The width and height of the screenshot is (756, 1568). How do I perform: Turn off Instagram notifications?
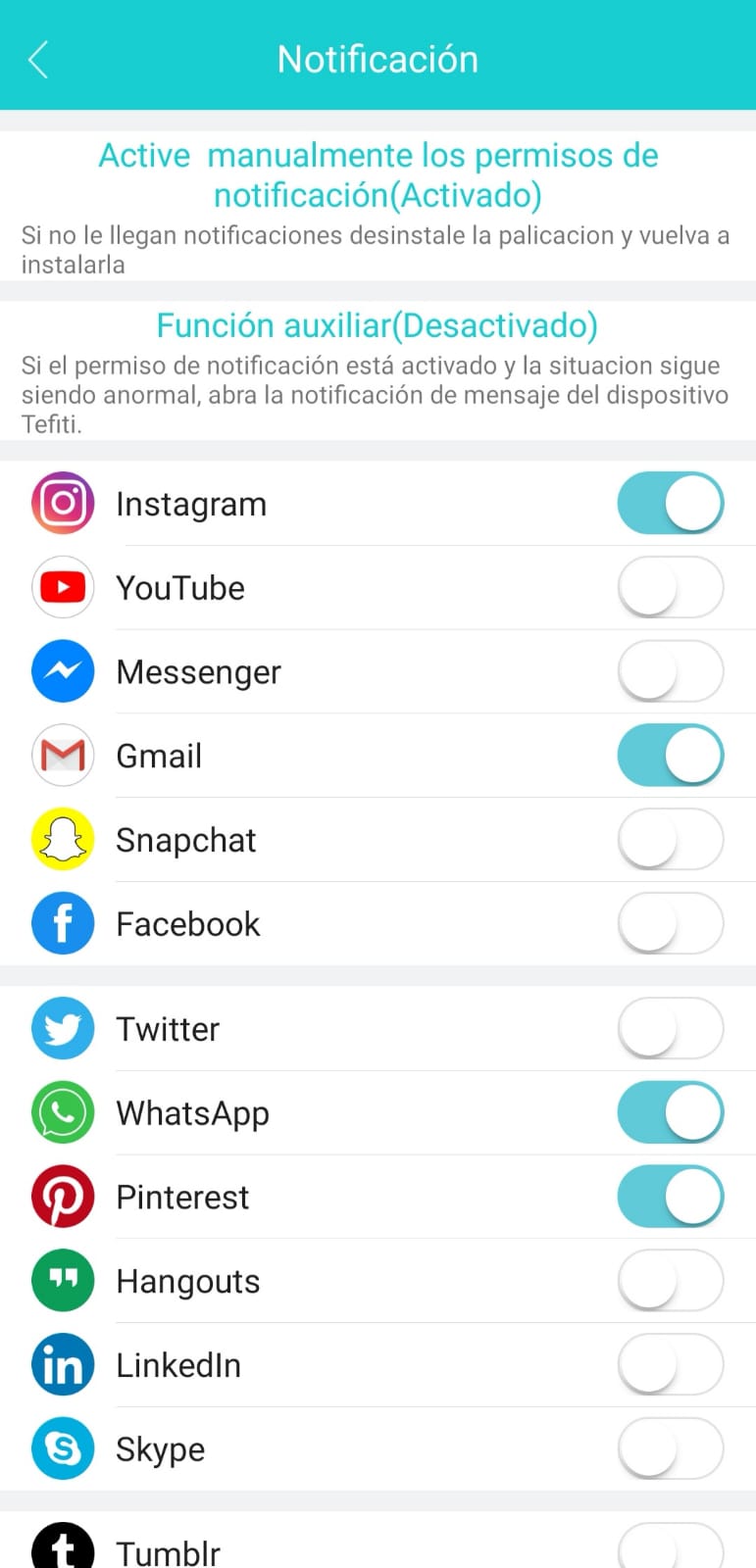coord(671,504)
